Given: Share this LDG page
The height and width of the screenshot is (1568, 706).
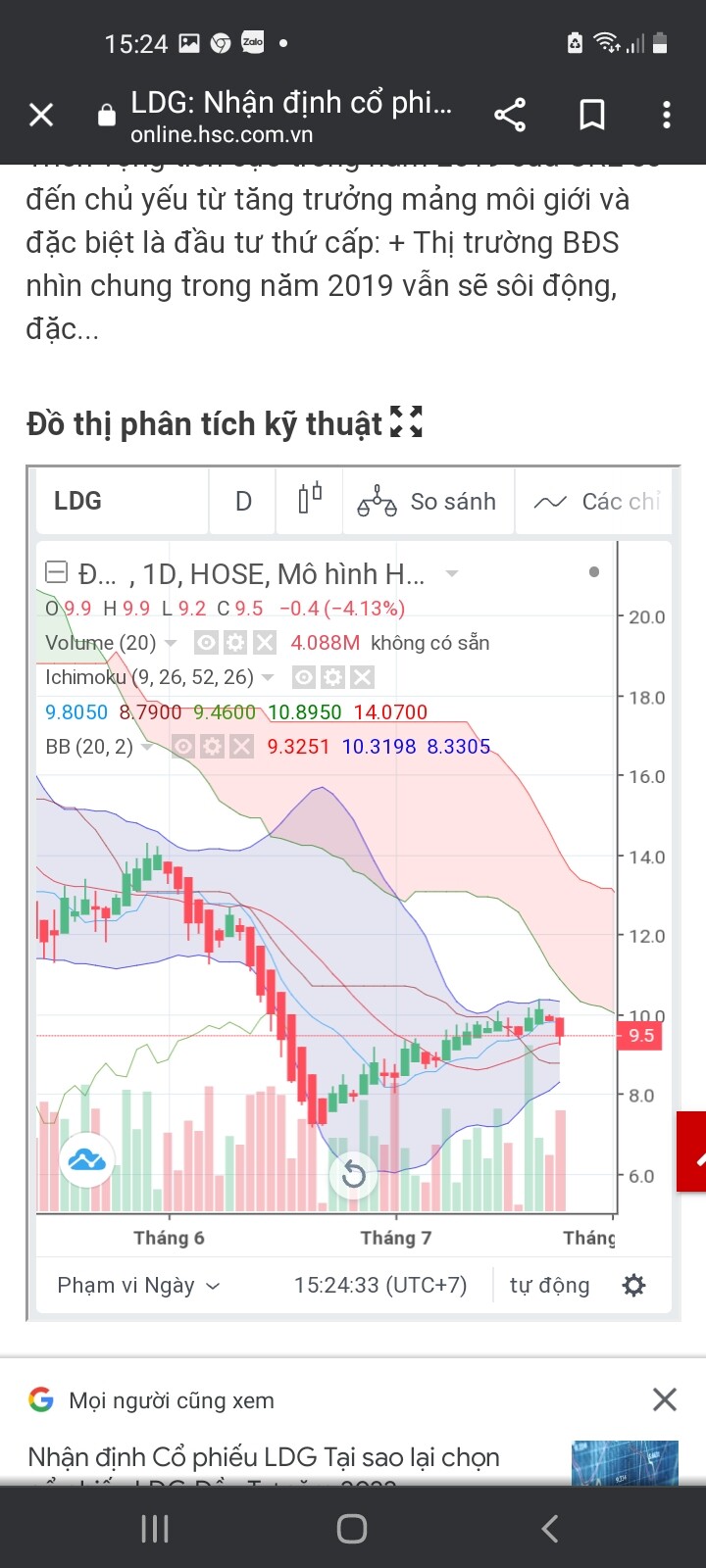Looking at the screenshot, I should coord(510,116).
